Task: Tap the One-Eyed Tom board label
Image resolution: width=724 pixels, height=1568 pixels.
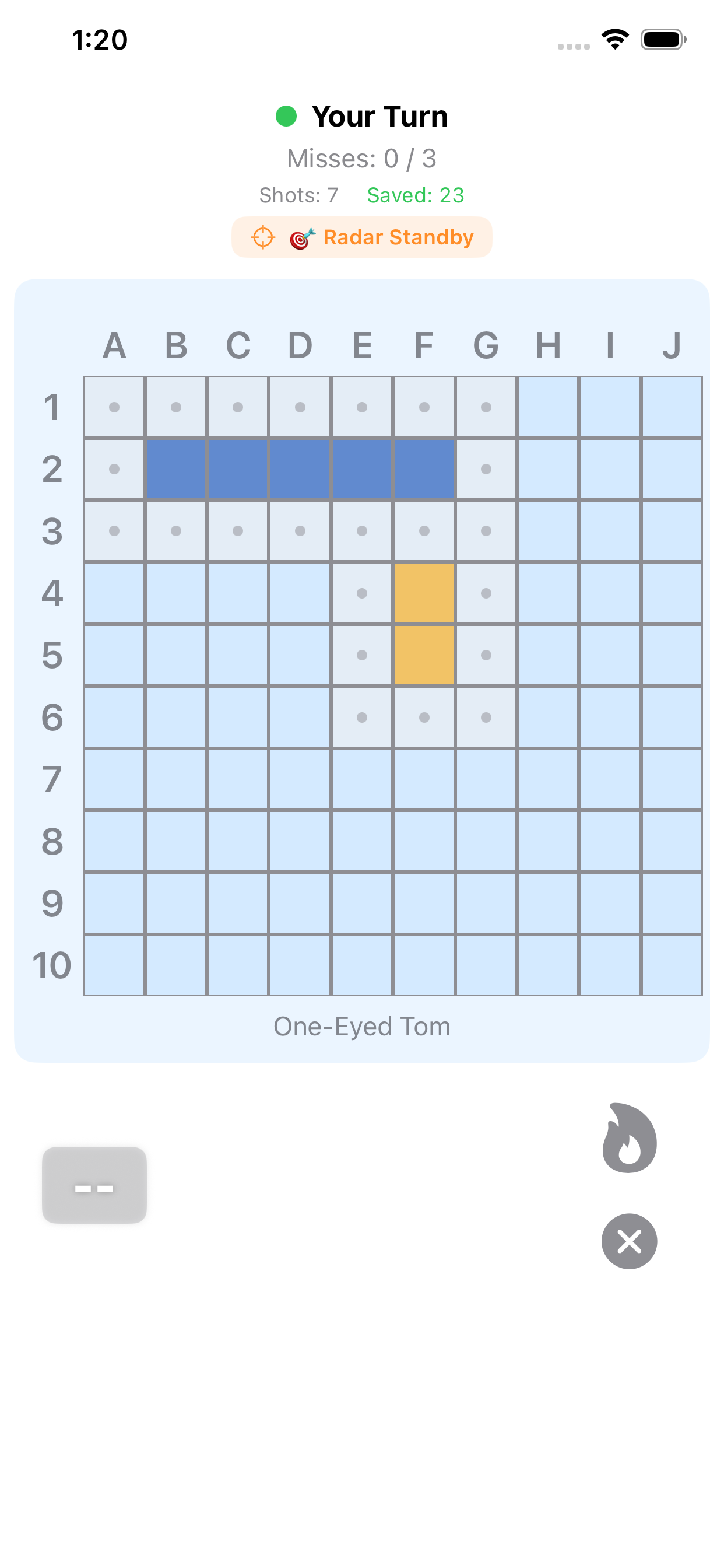Action: pyautogui.click(x=361, y=1025)
